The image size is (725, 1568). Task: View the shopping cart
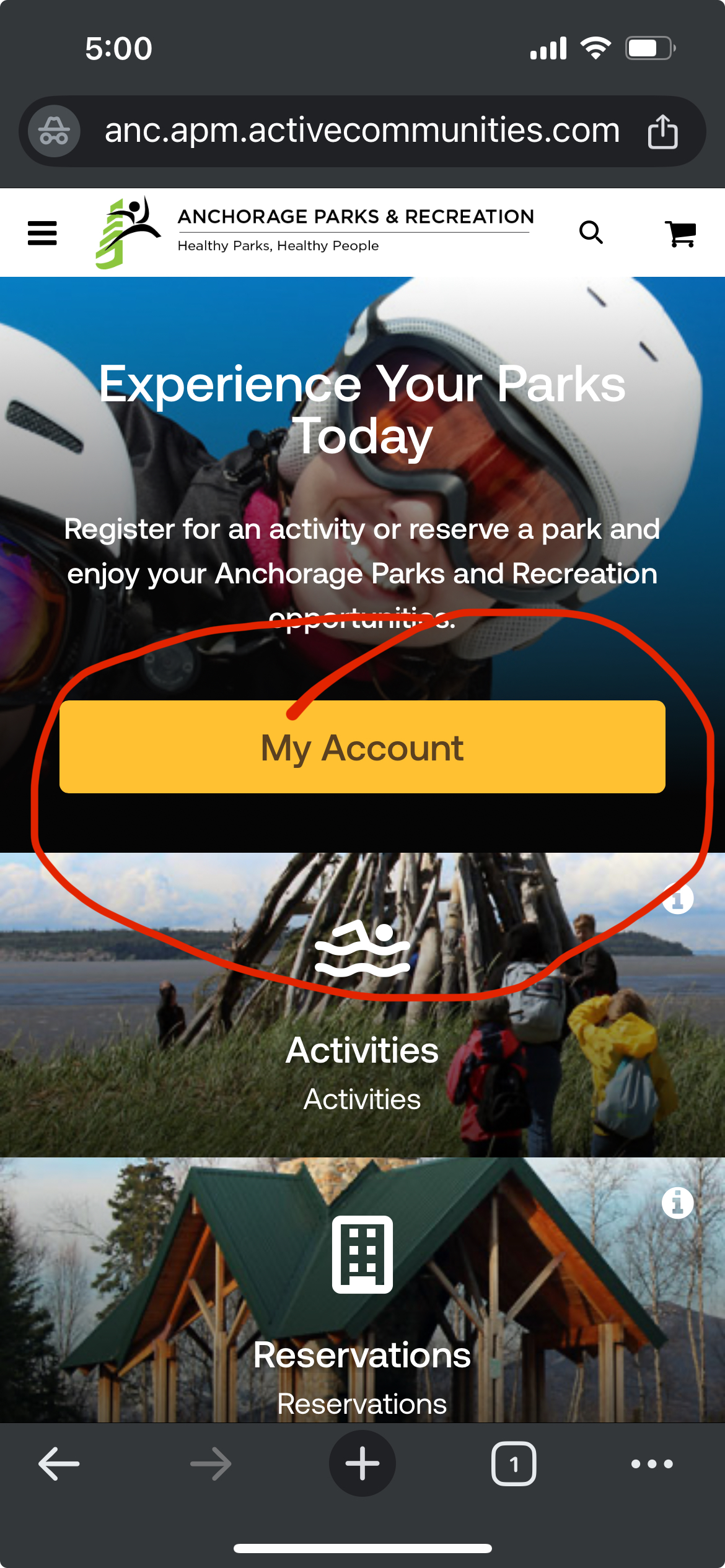[681, 233]
